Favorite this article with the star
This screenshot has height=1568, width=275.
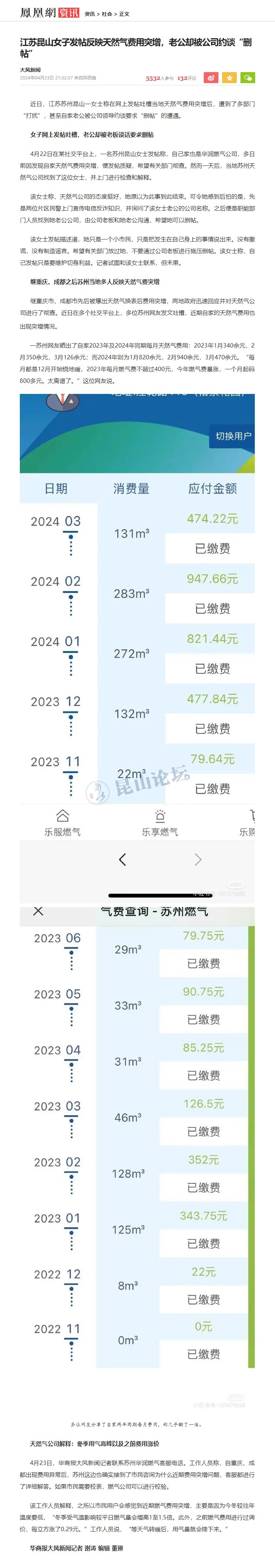[229, 78]
